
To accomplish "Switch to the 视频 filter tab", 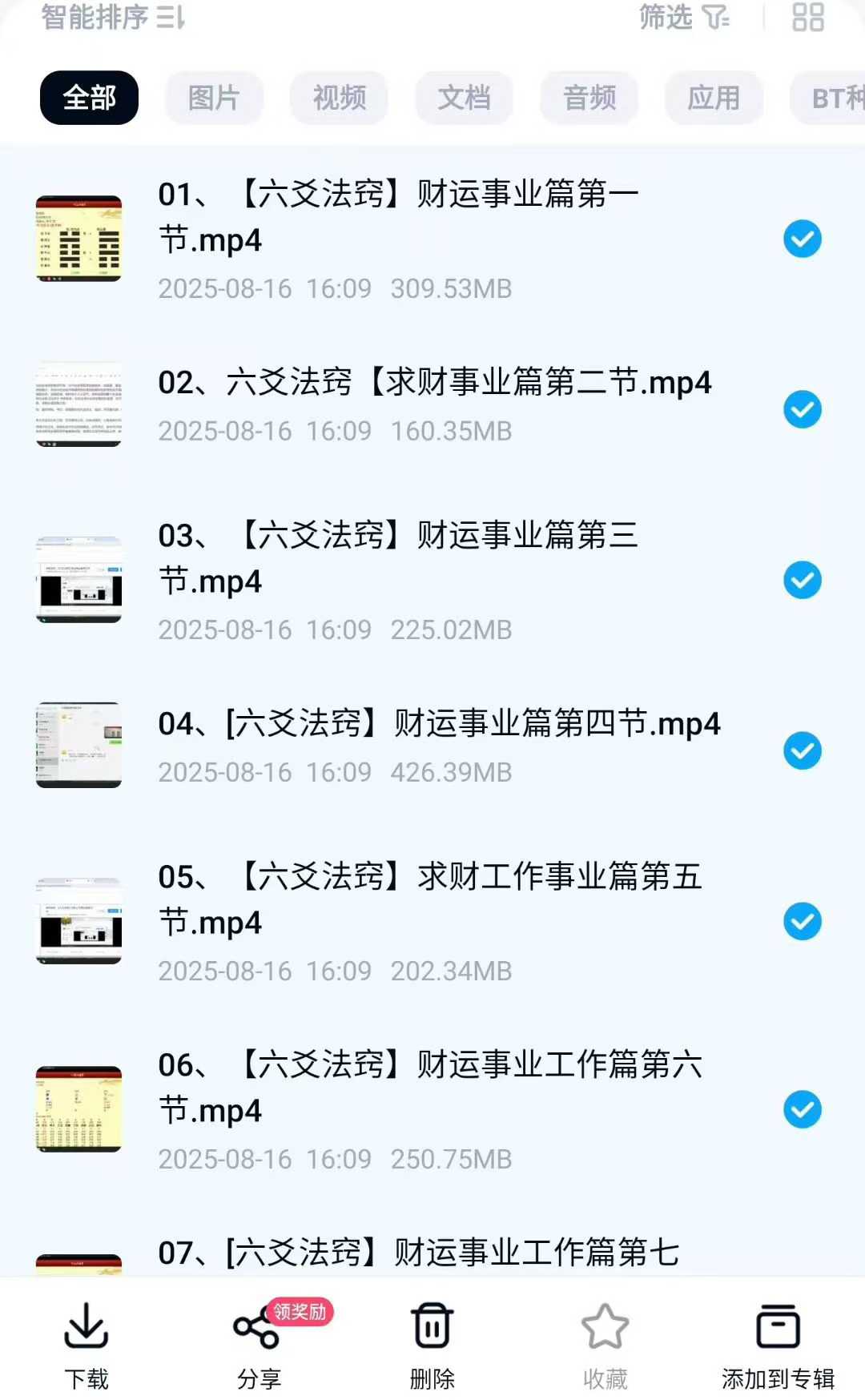I will click(339, 97).
